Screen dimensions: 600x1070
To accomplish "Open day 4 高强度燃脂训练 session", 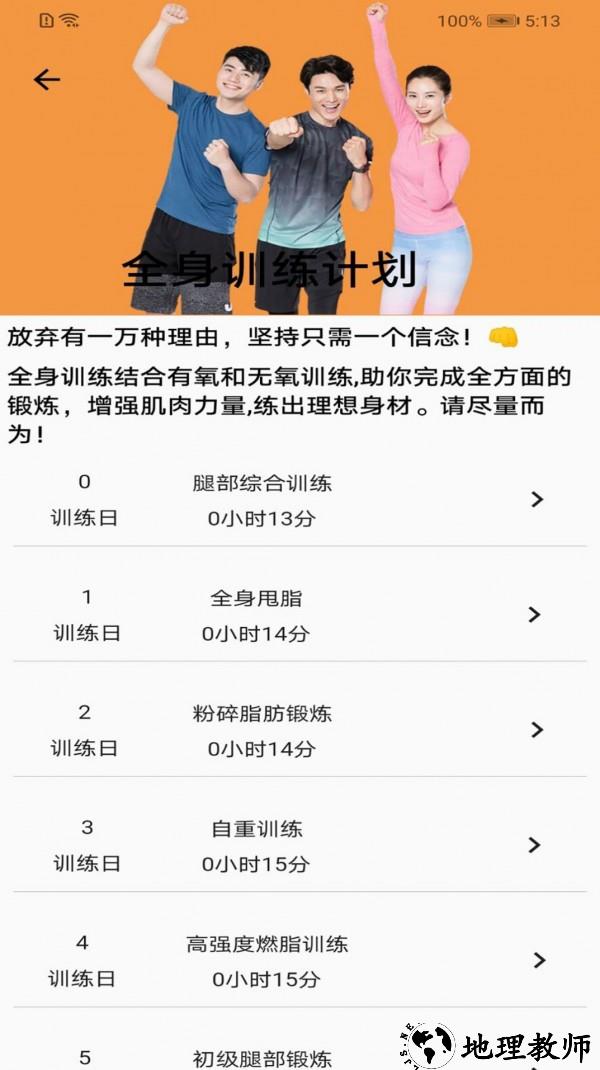I will pos(300,960).
